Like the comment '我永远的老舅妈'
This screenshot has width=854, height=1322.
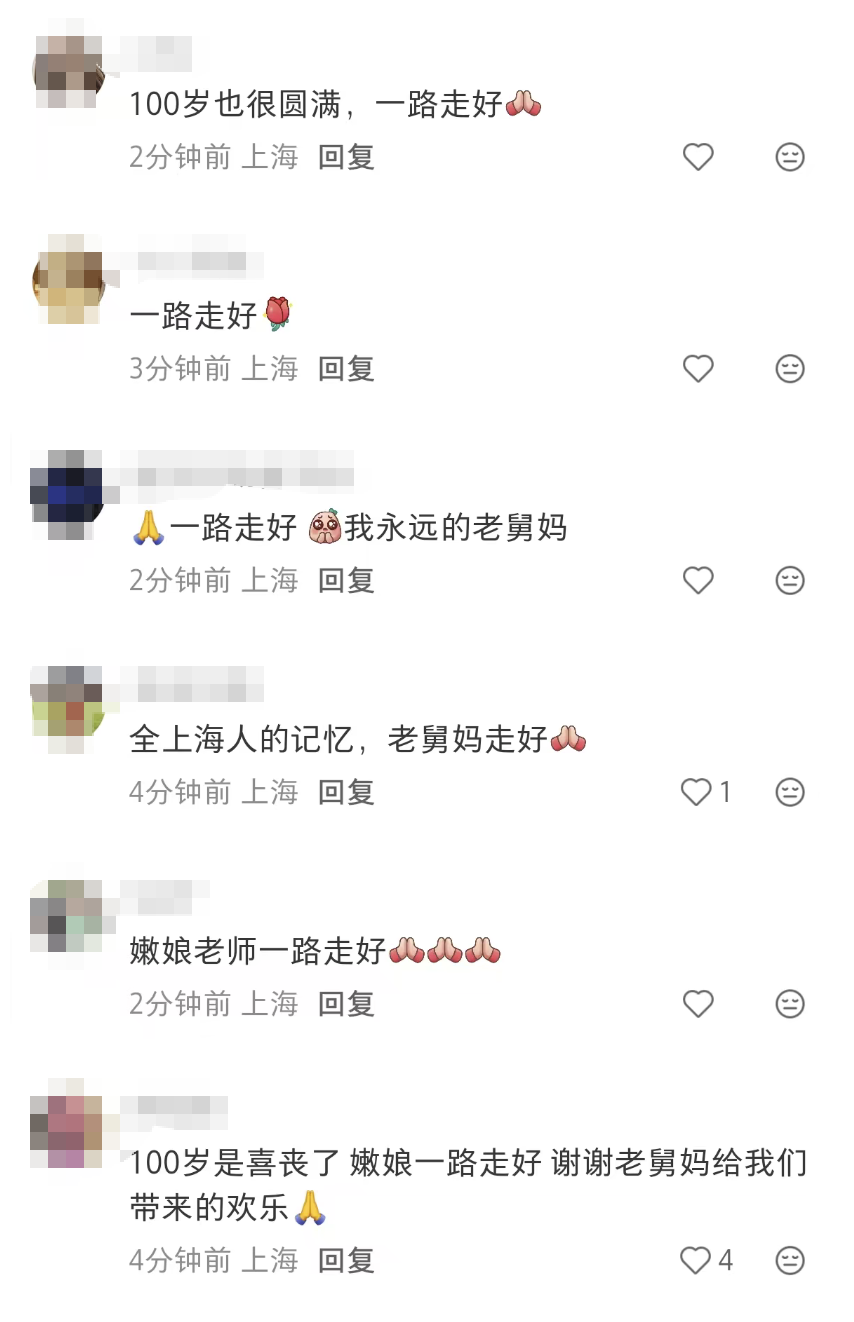click(x=698, y=580)
